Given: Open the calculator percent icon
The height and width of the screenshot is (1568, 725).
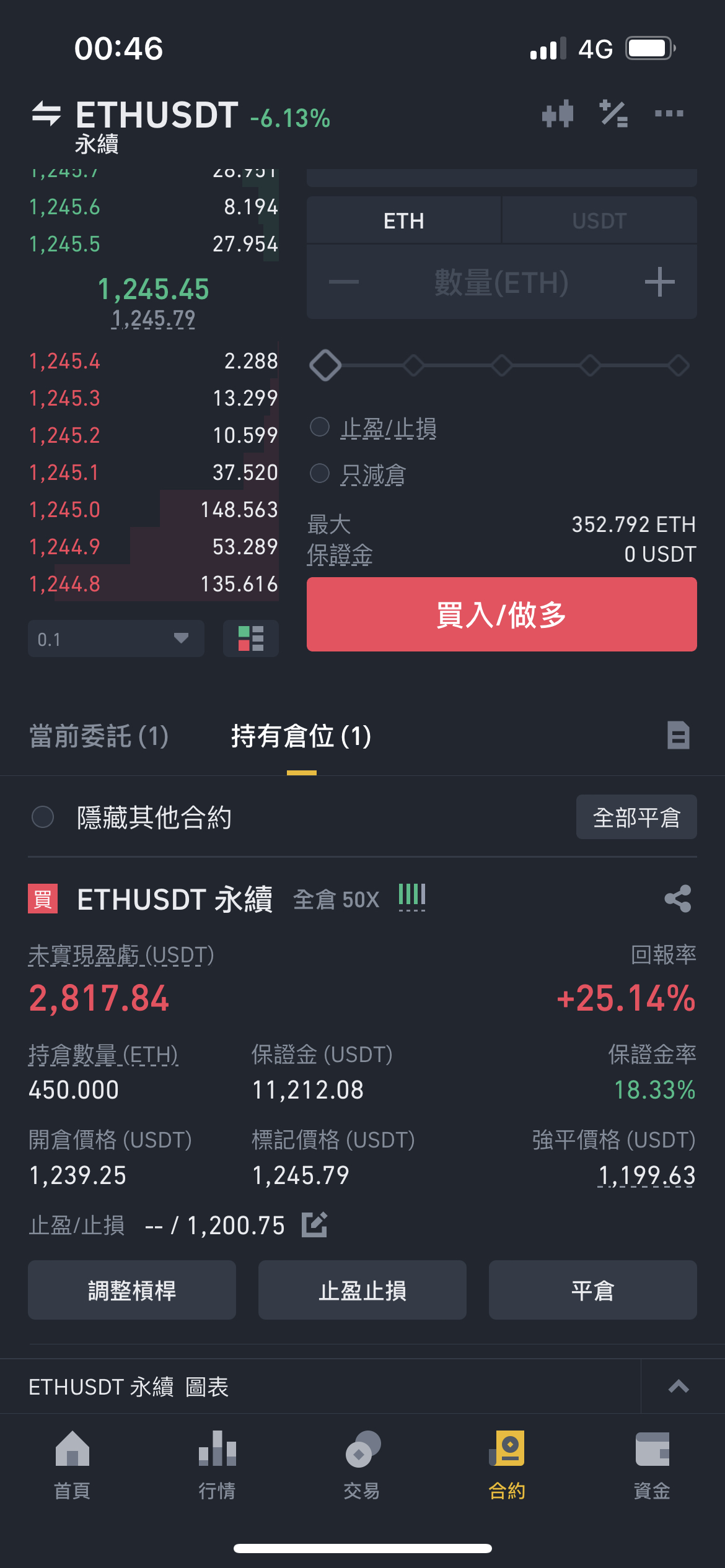Looking at the screenshot, I should pos(613,114).
